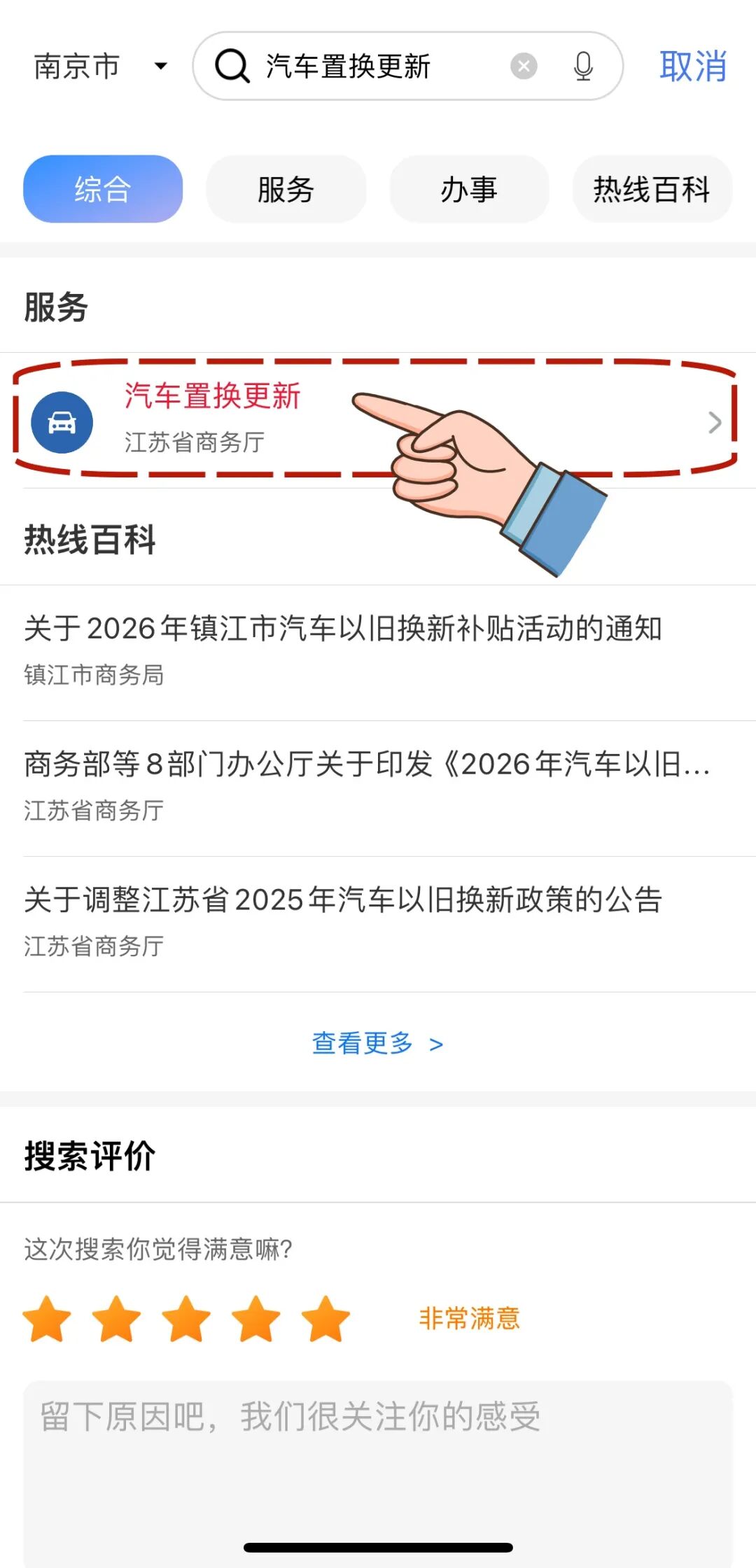Click the search magnifier icon
This screenshot has width=756, height=1568.
(x=233, y=67)
